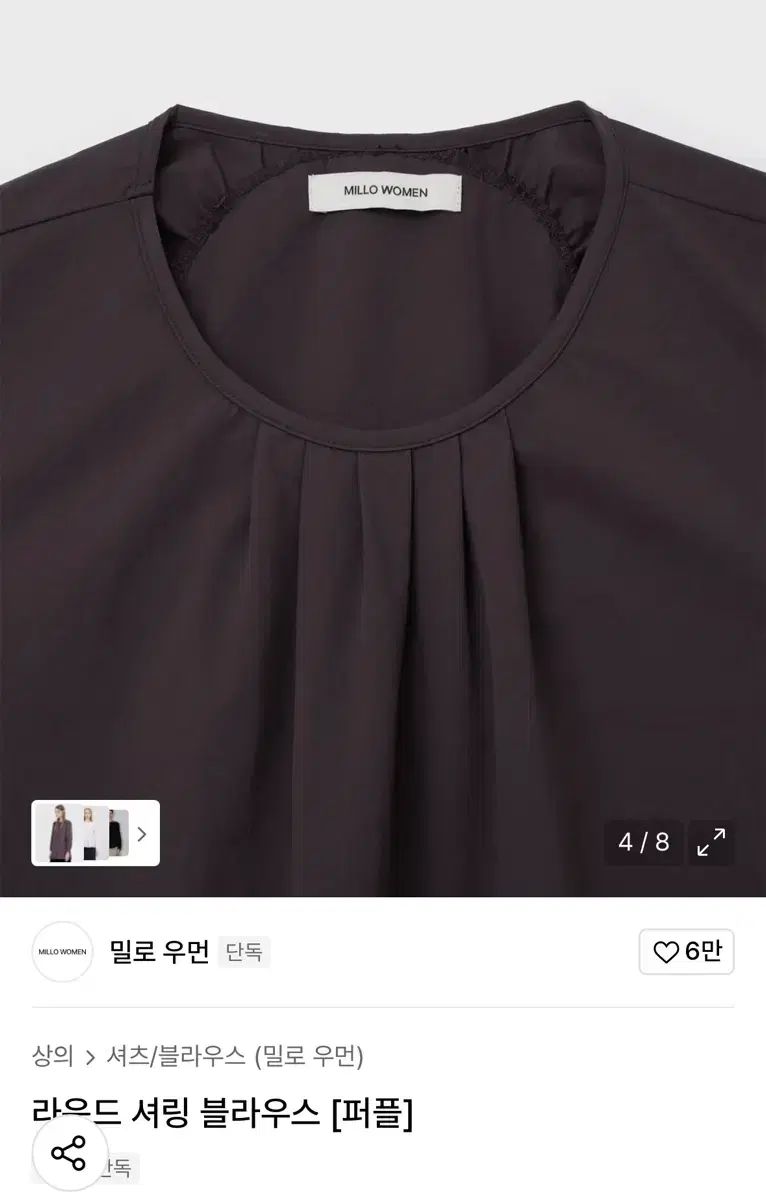The width and height of the screenshot is (766, 1200).
Task: Open the color variants thumbnail strip
Action: (x=95, y=833)
